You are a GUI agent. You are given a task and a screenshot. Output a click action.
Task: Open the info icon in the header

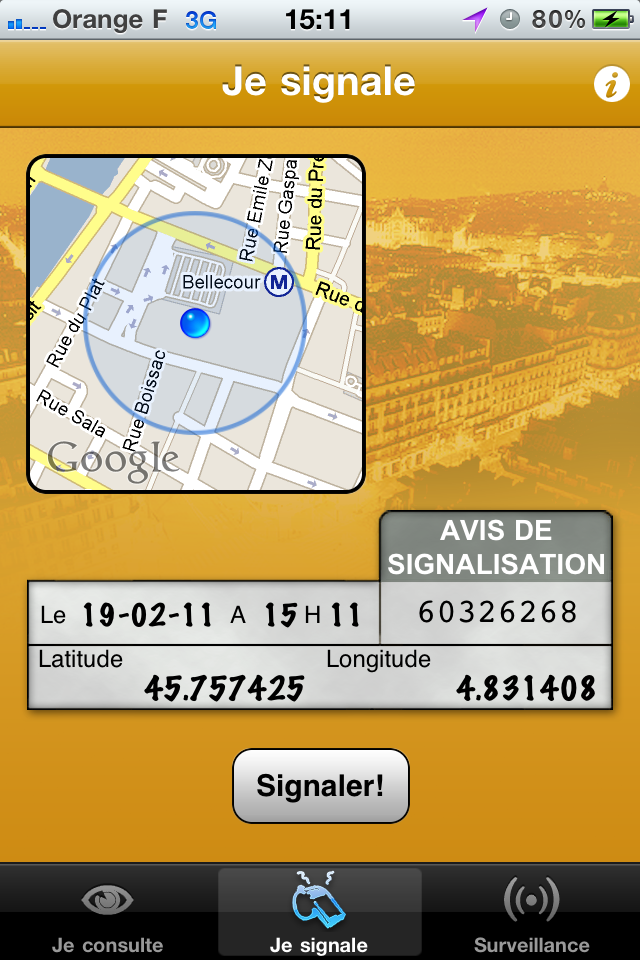[x=610, y=85]
